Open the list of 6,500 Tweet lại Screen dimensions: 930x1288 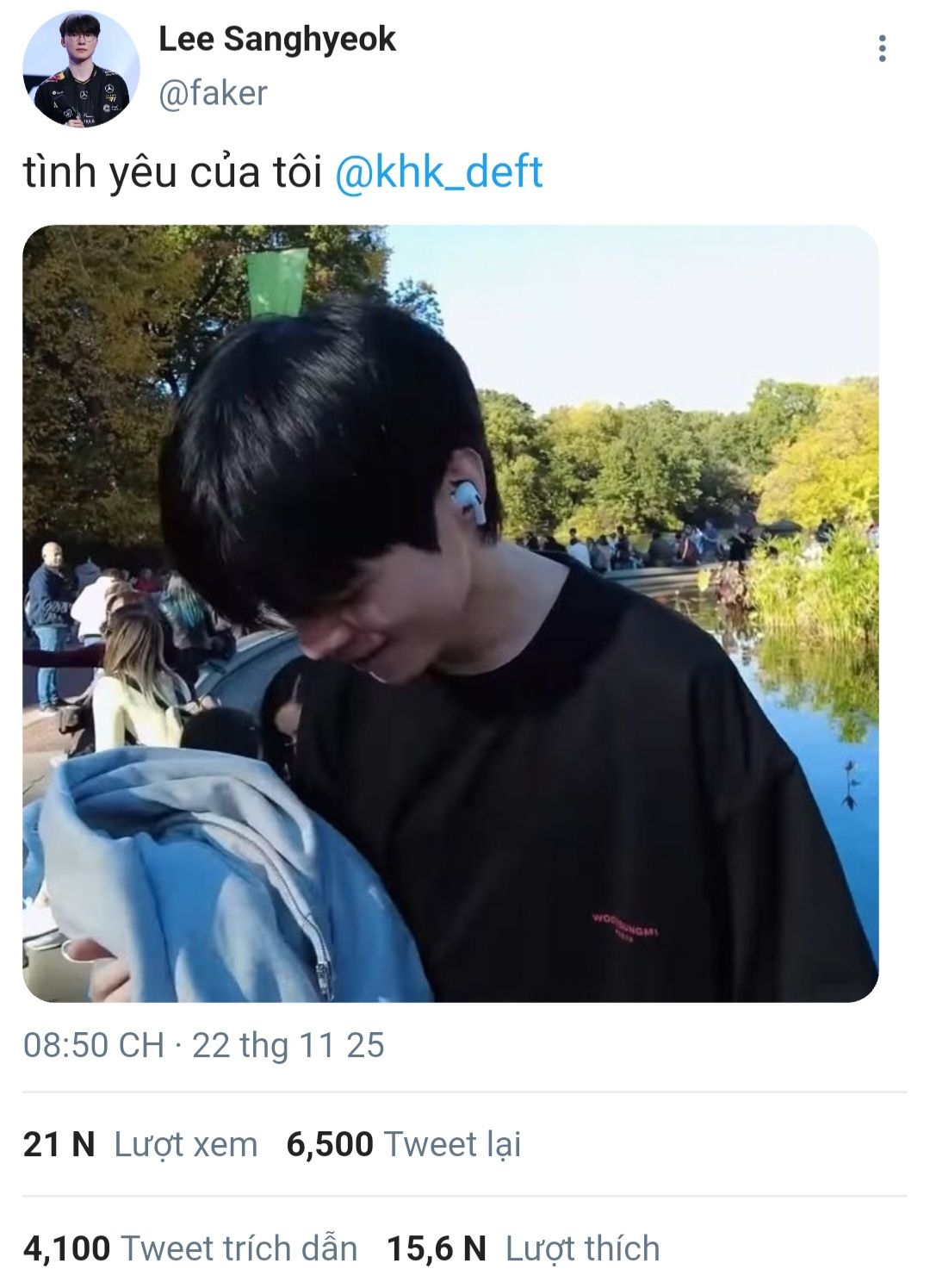(403, 1144)
